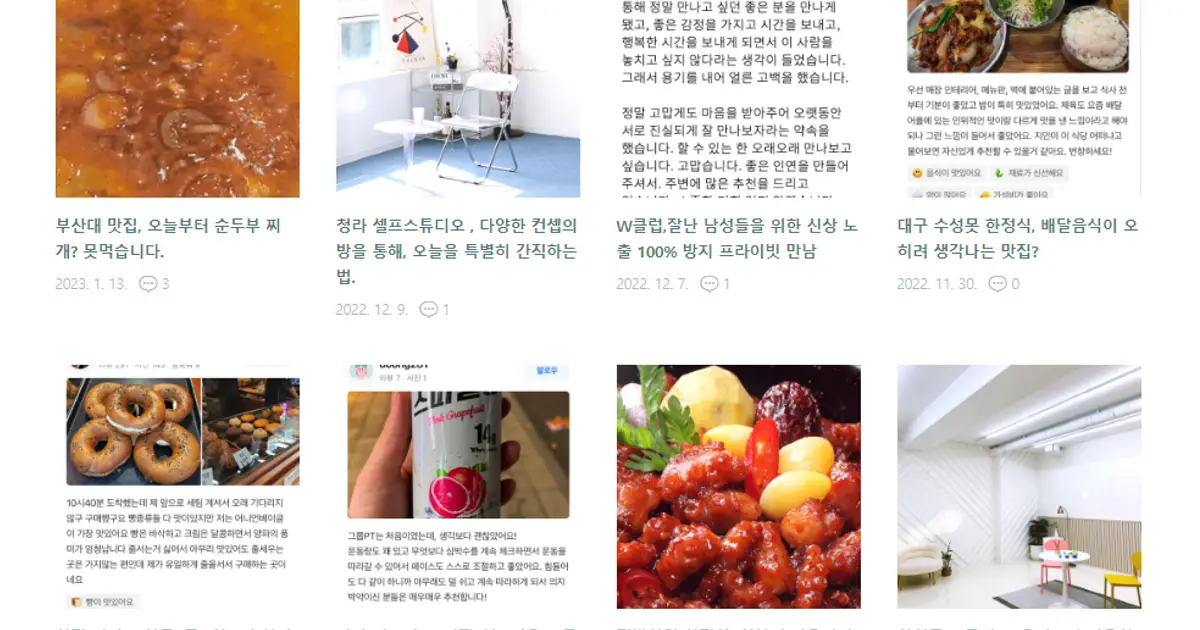Viewport: 1200px width, 630px height.
Task: Tap the Korean meal review thumbnail
Action: tap(1019, 98)
